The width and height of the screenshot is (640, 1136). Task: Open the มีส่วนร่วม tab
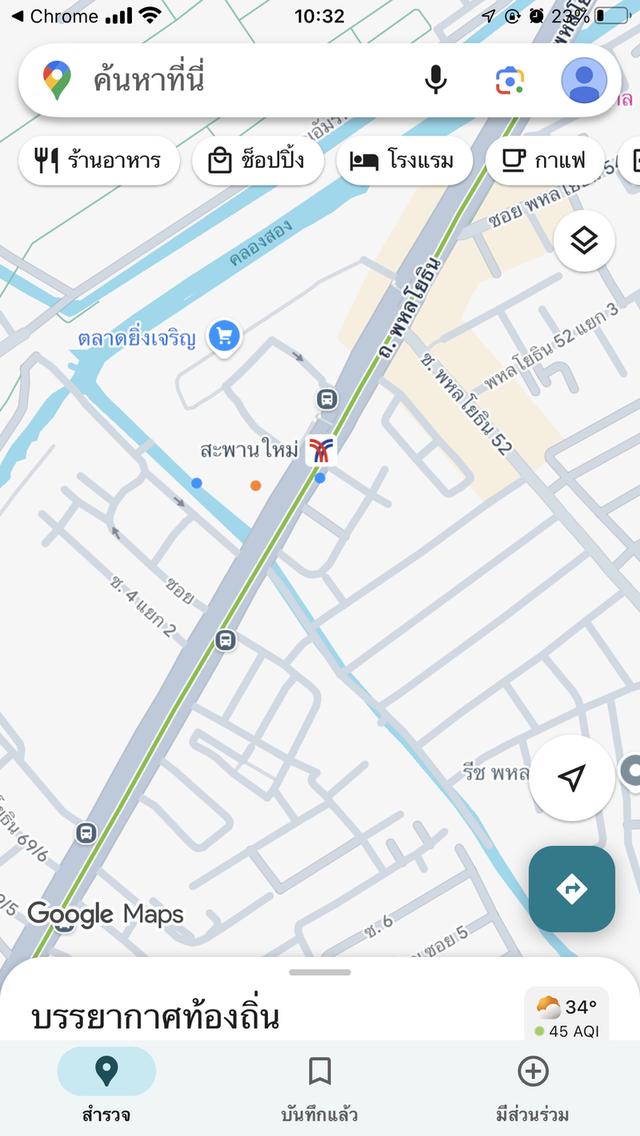point(532,1085)
